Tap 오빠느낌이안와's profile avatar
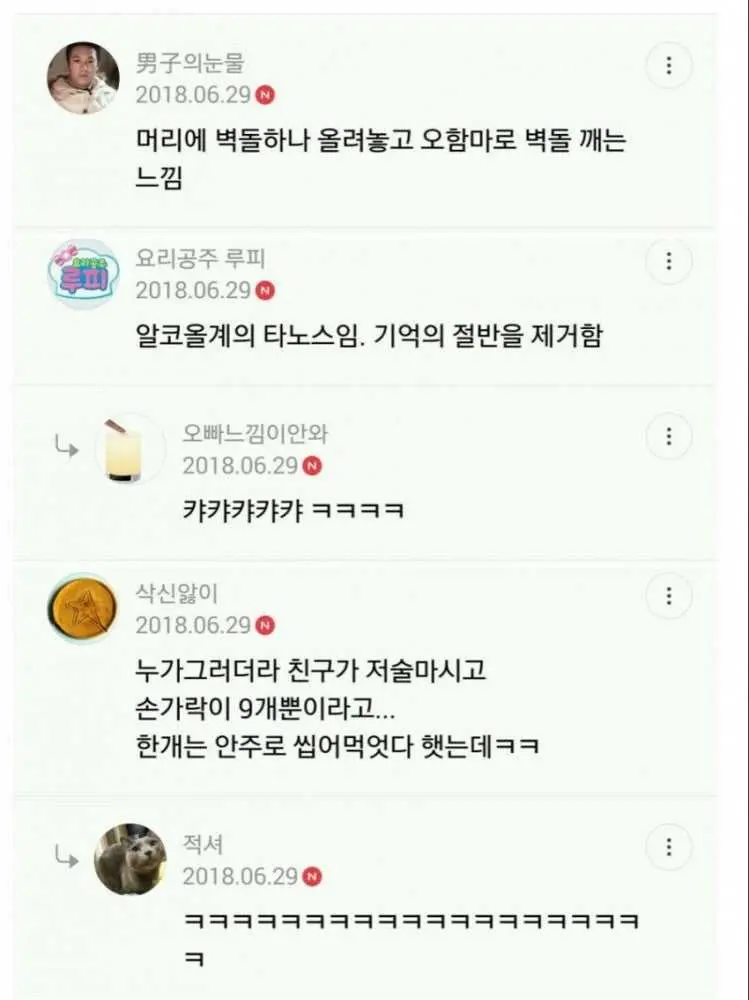This screenshot has height=1000, width=749. tap(130, 449)
